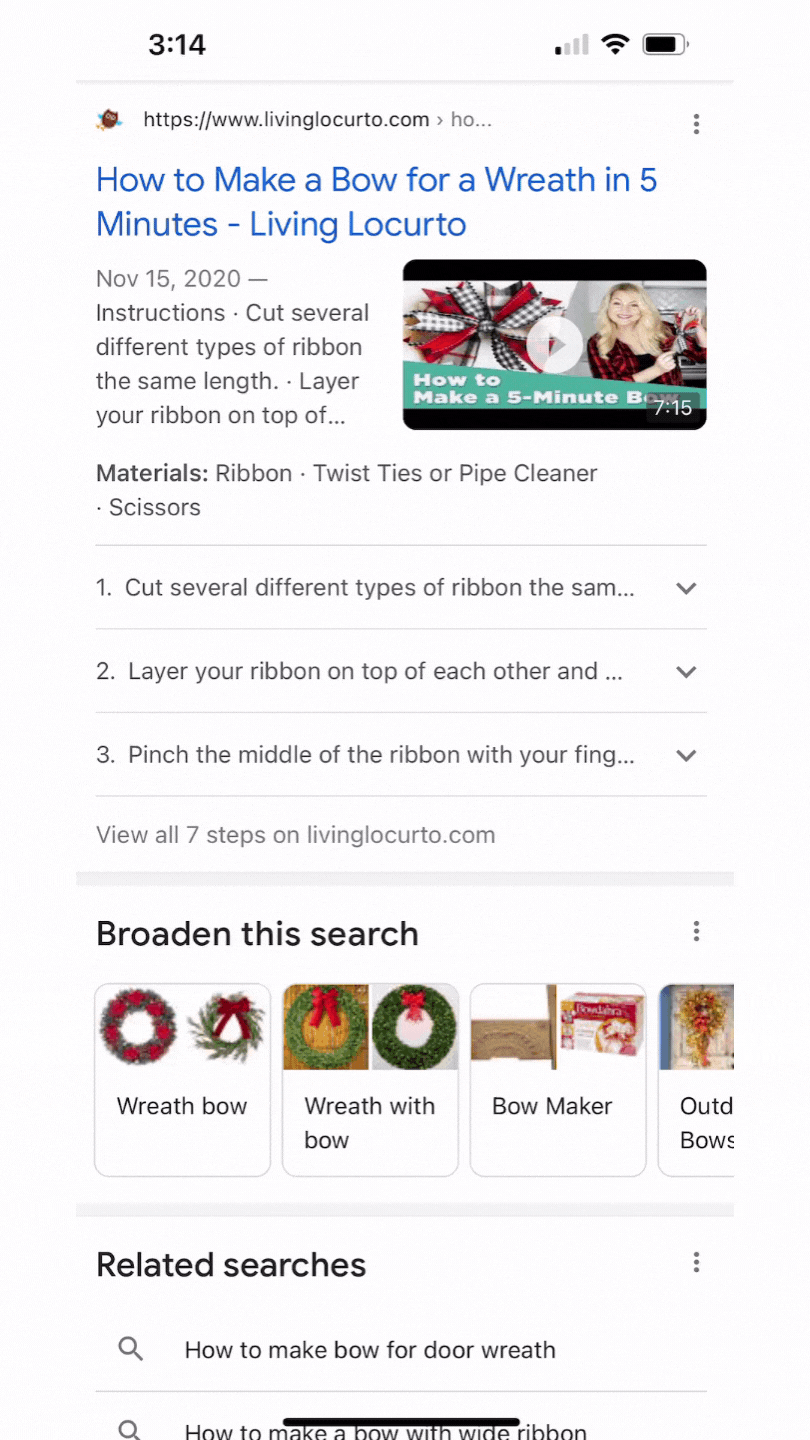810x1440 pixels.
Task: Search 'How to make bow for door wreath'
Action: point(370,1350)
